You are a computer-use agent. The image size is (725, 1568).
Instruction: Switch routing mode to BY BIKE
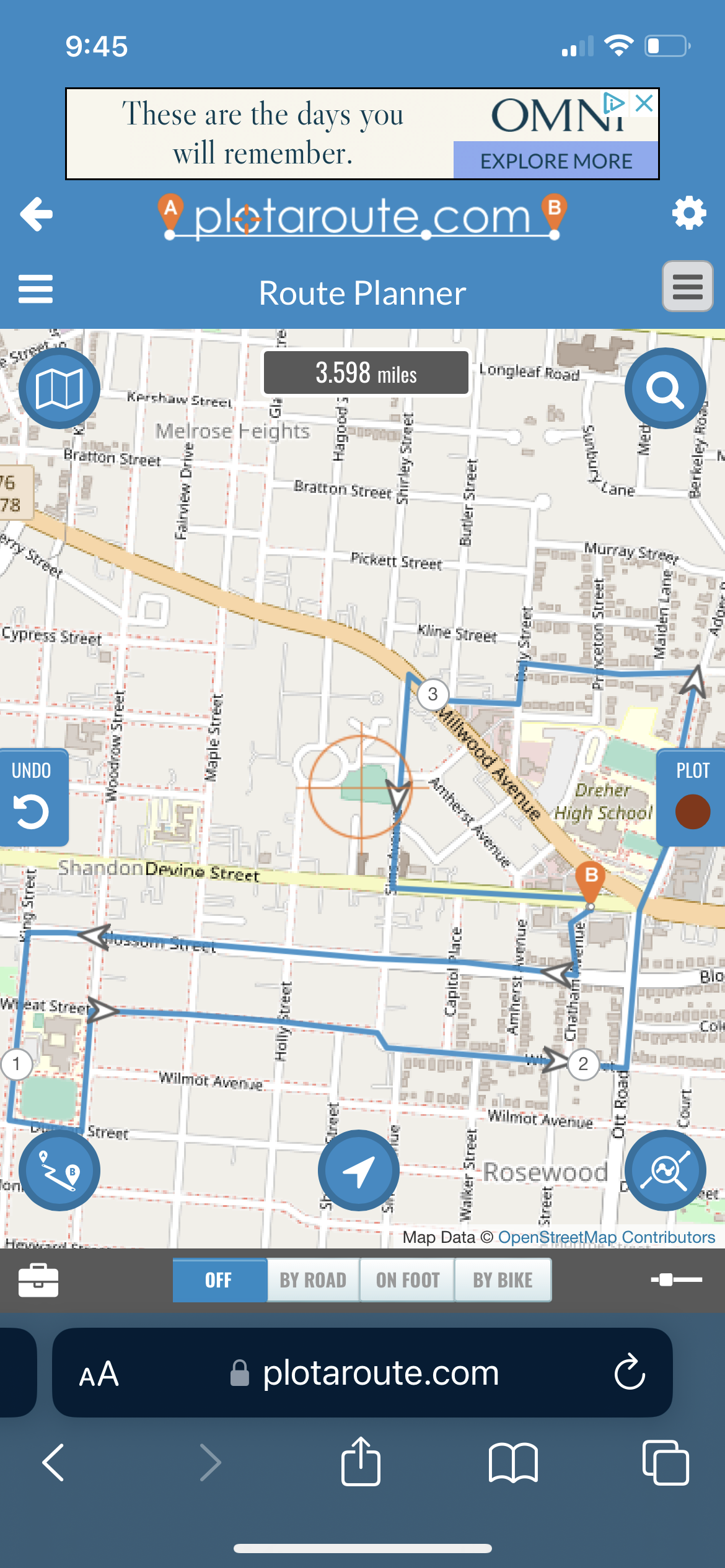point(503,1280)
